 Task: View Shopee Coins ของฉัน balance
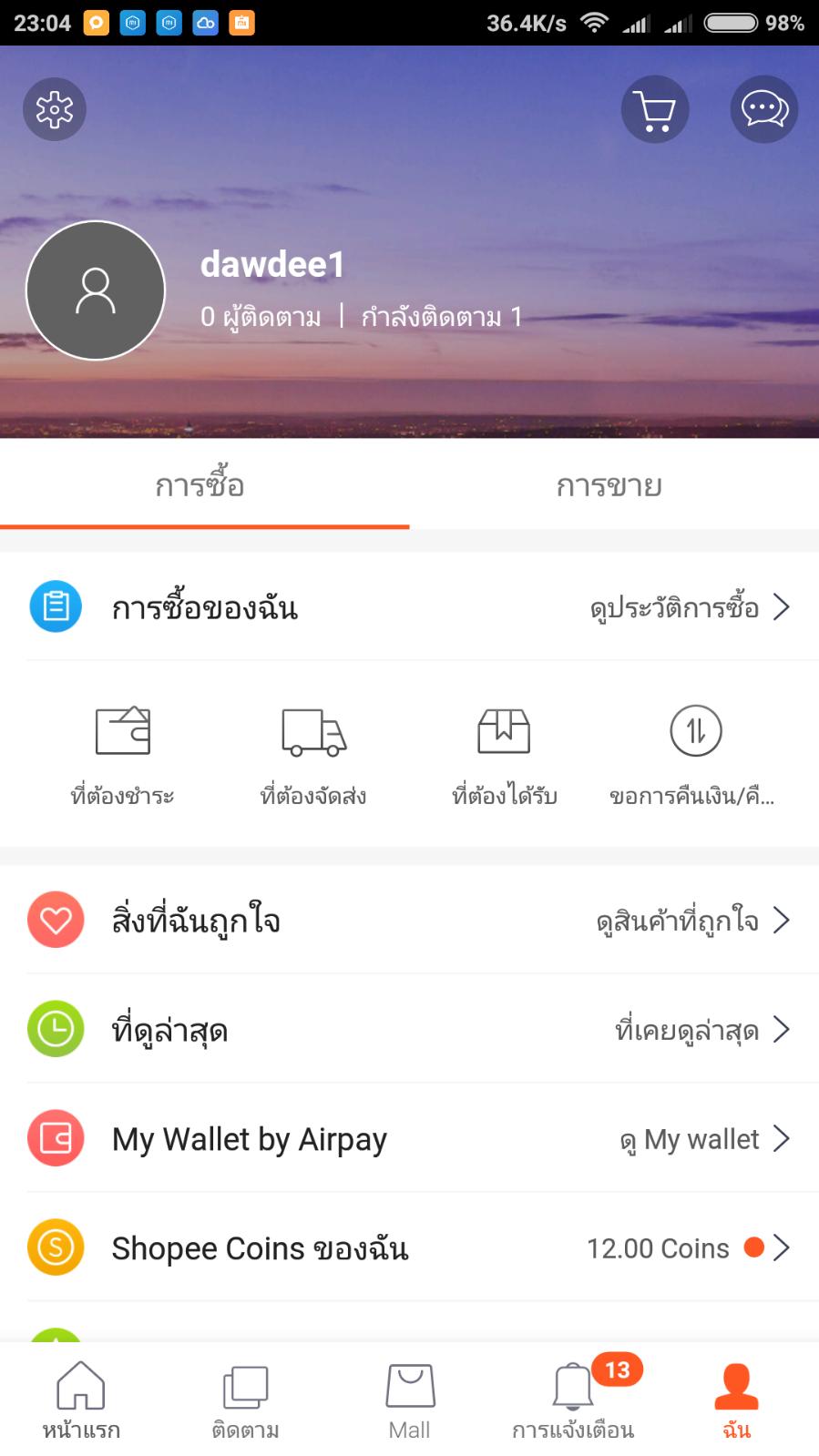[x=409, y=1248]
